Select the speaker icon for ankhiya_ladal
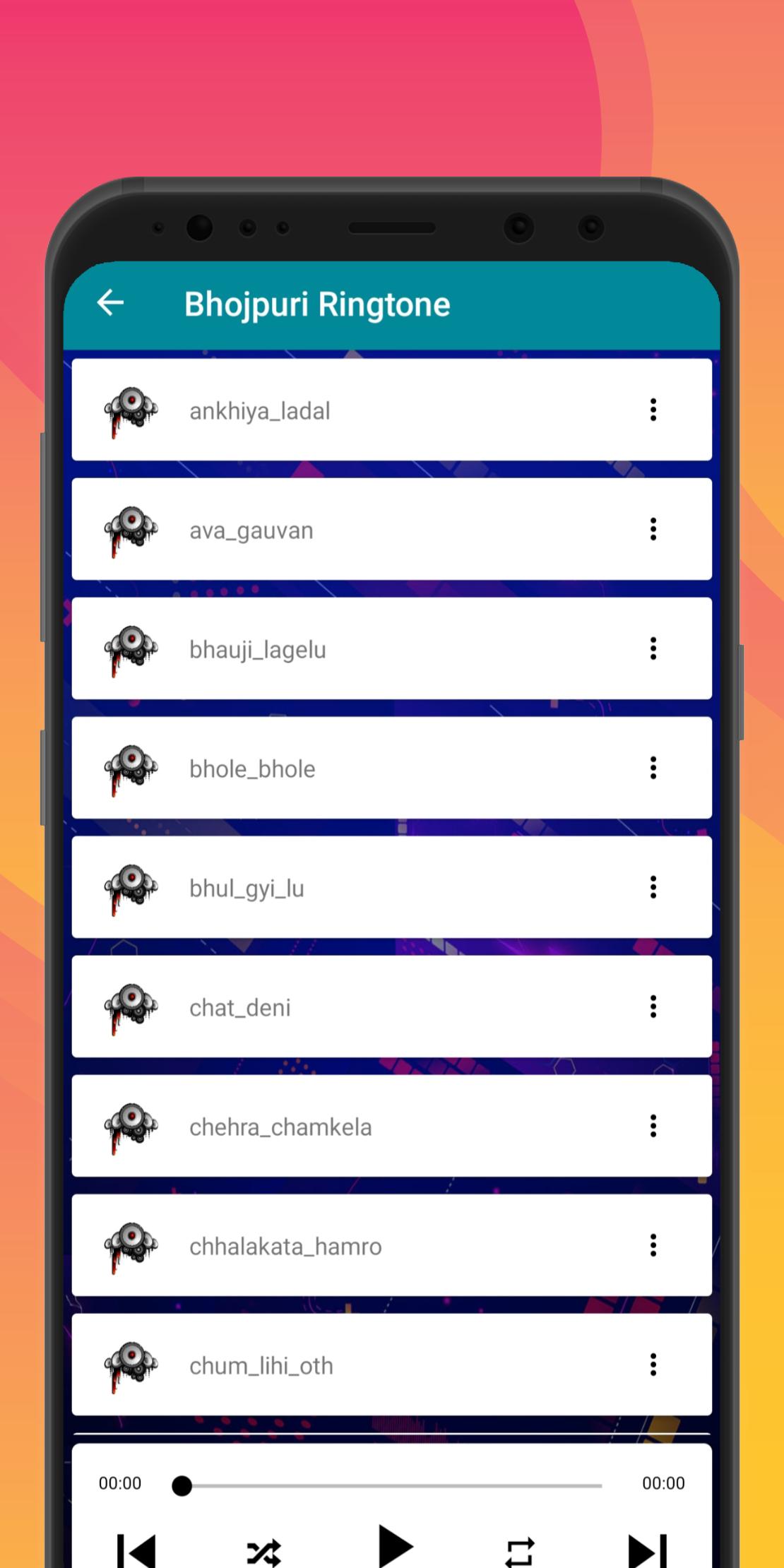The height and width of the screenshot is (1568, 784). click(x=131, y=410)
